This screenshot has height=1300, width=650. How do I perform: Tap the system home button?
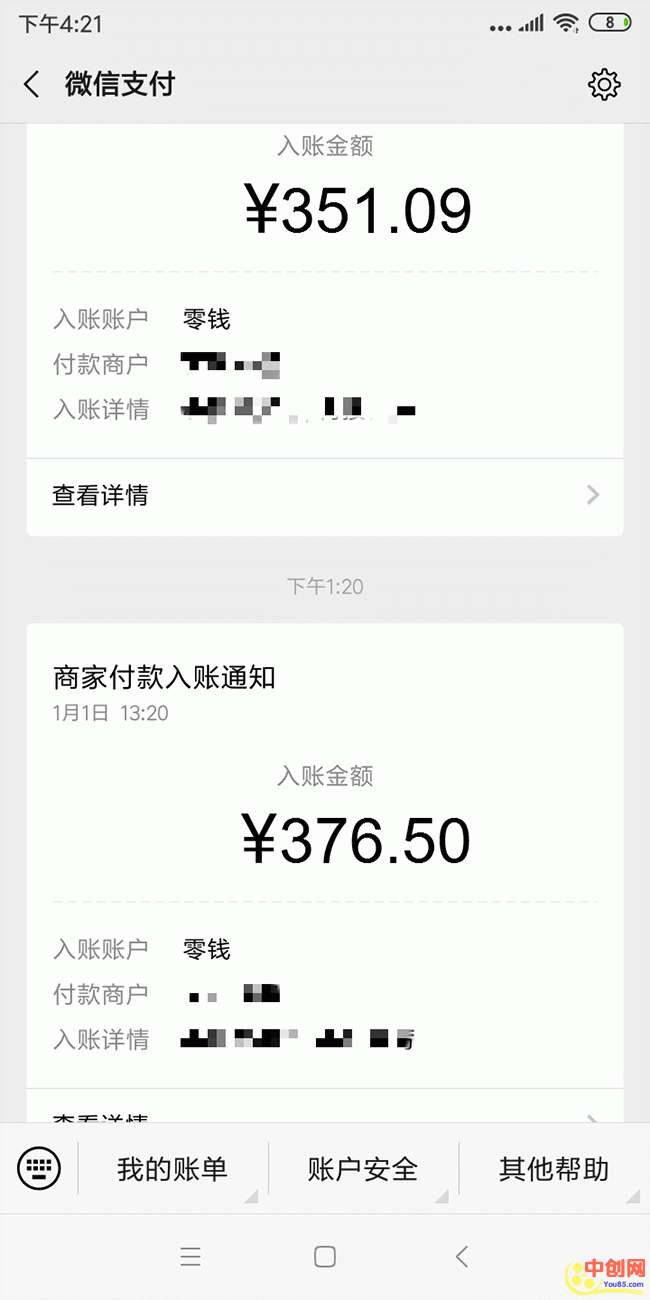pyautogui.click(x=325, y=1257)
